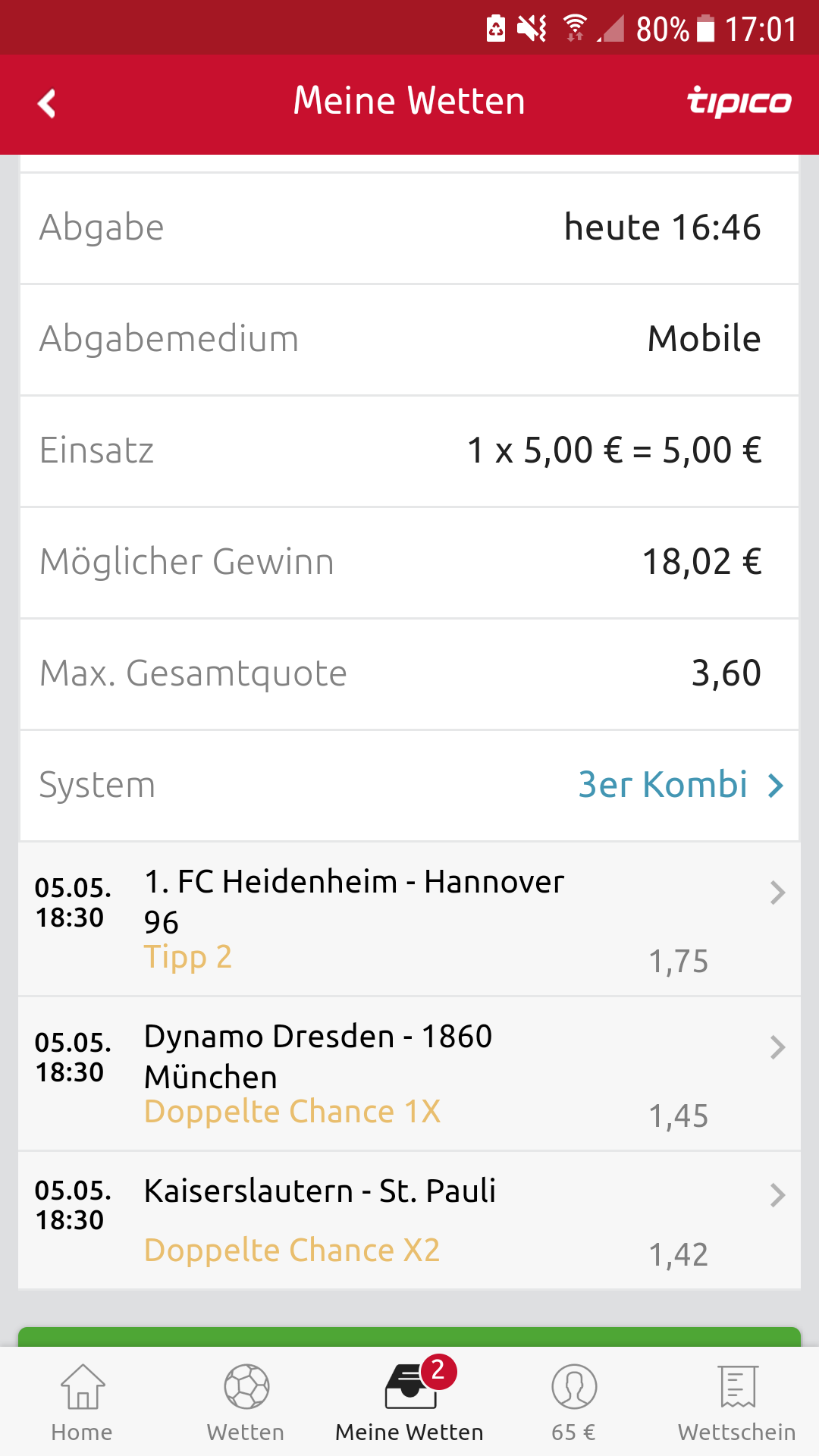
Task: Open the 3er Kombi system details
Action: [679, 785]
